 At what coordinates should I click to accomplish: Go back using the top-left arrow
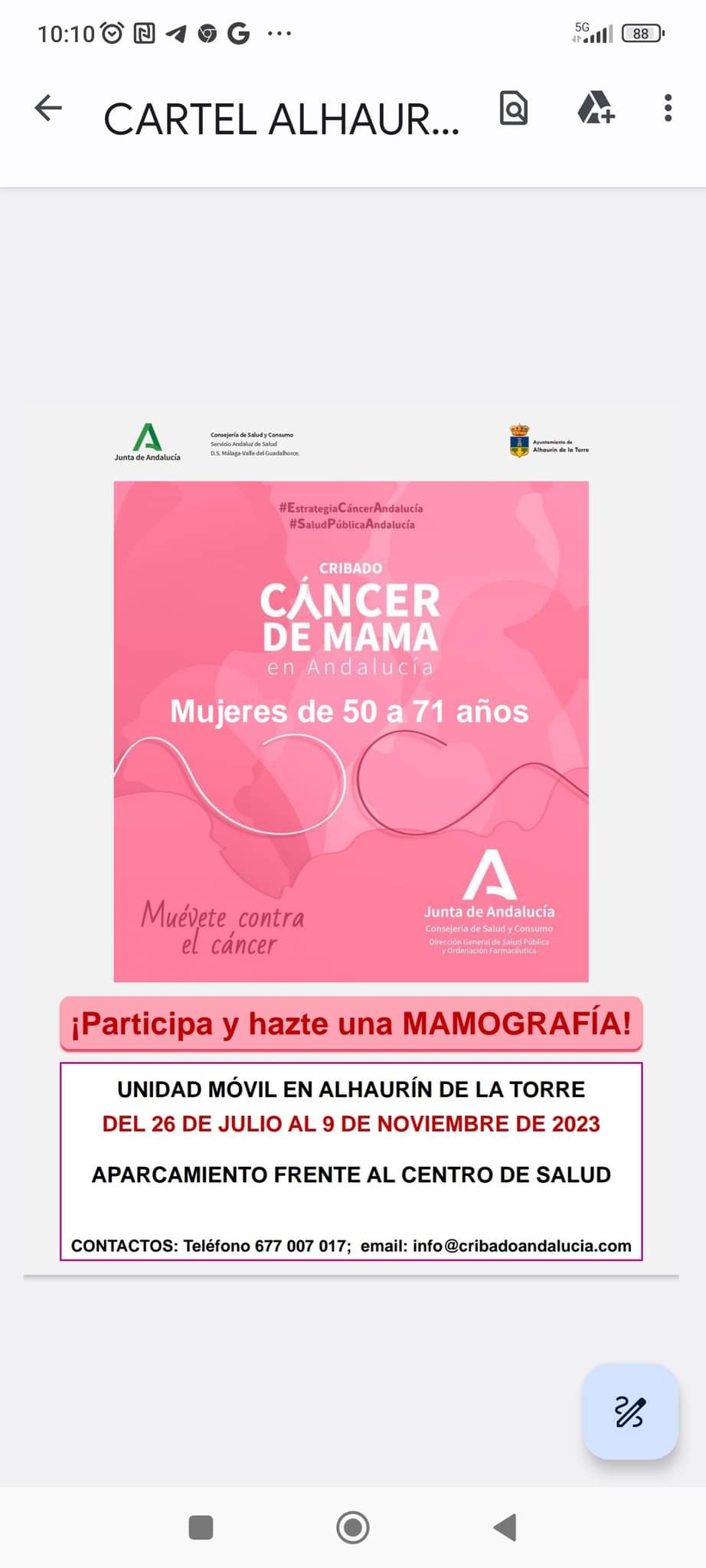pos(48,108)
